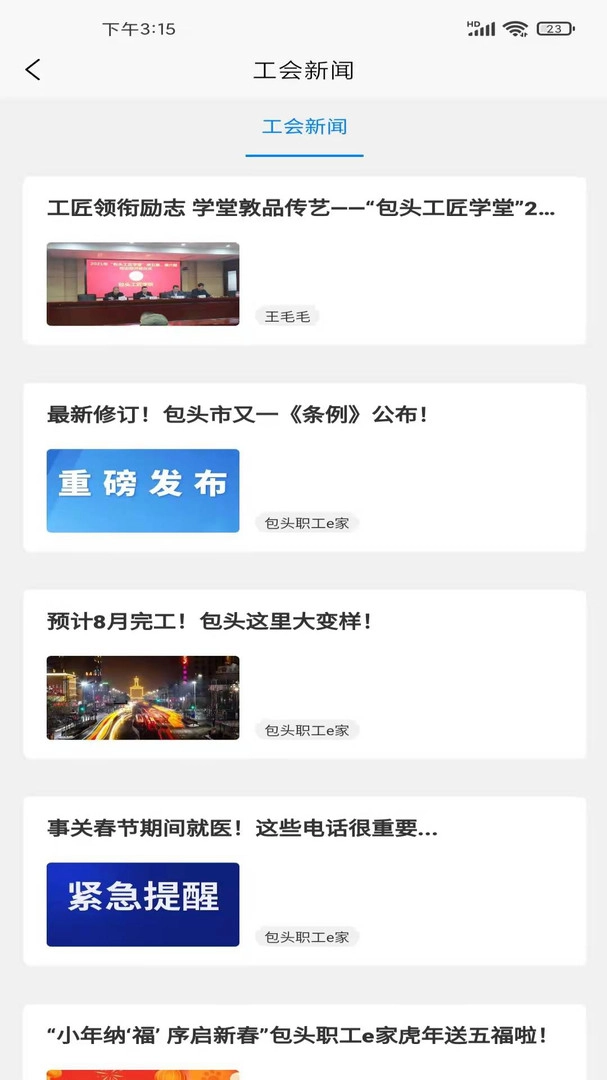
Task: Read the 预计8月完工！包头这里大变样 news
Action: coord(210,621)
